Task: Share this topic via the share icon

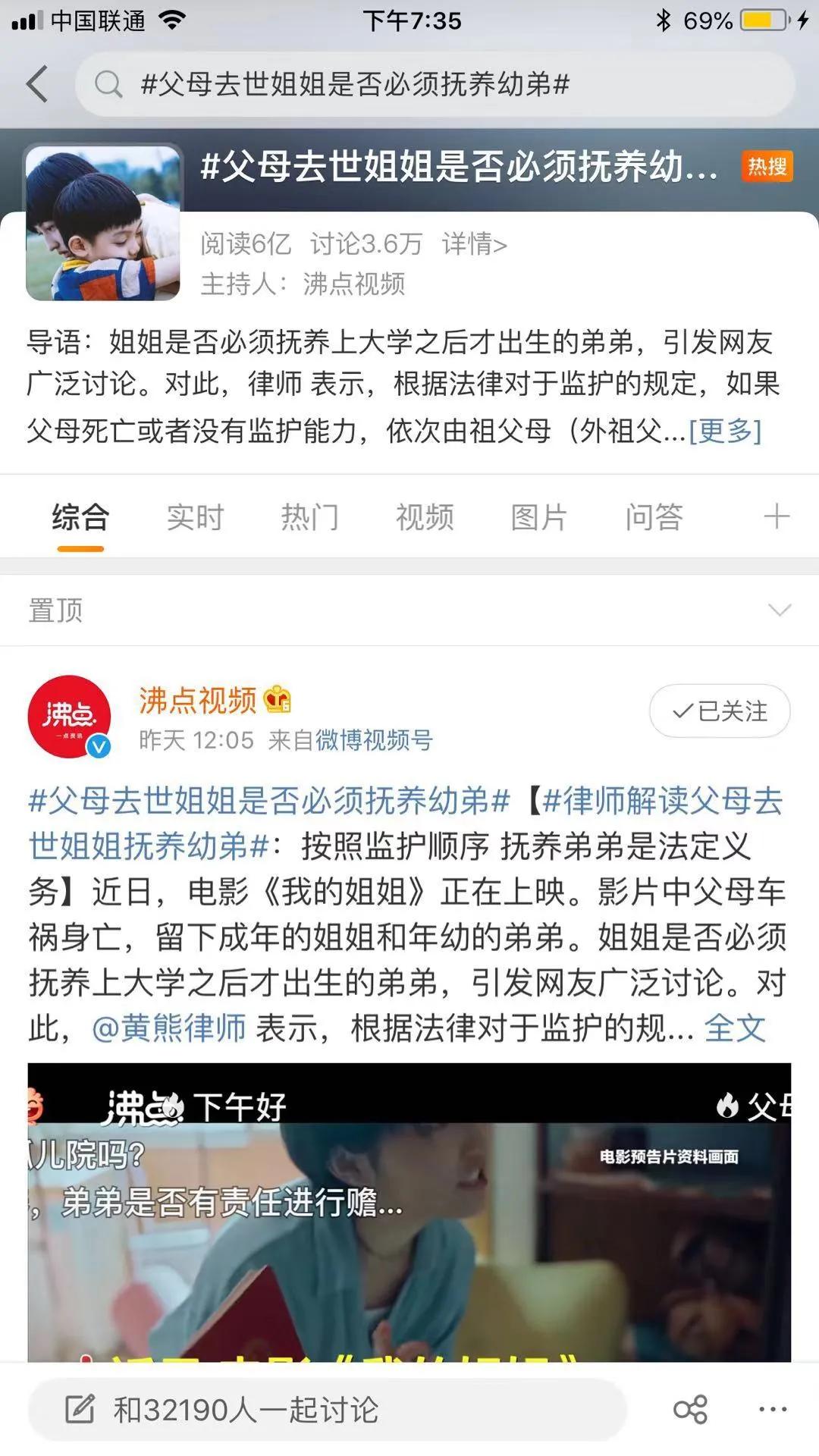Action: coord(690,1410)
